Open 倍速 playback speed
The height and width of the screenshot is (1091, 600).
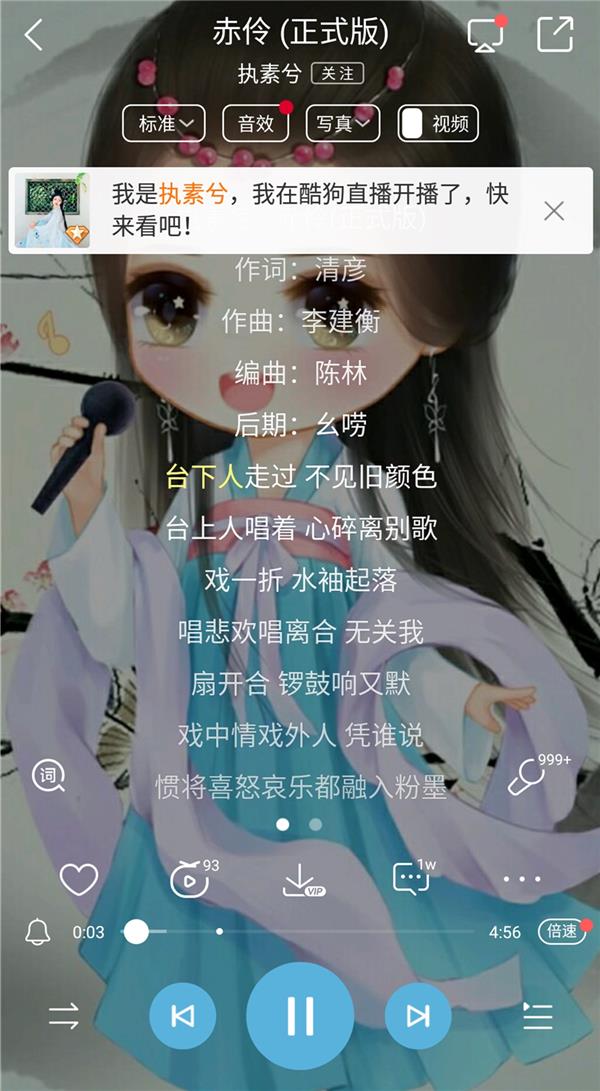pos(562,931)
